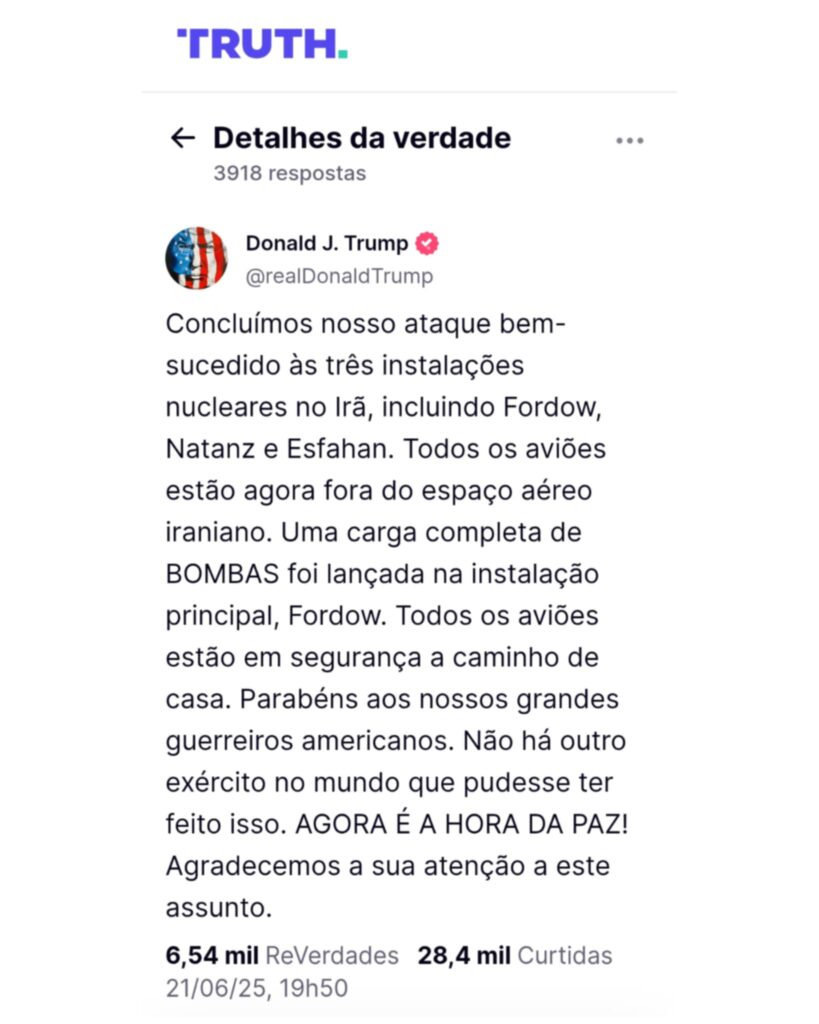View the 6,54 mil ReVerdades list
The width and height of the screenshot is (819, 1024).
point(282,955)
